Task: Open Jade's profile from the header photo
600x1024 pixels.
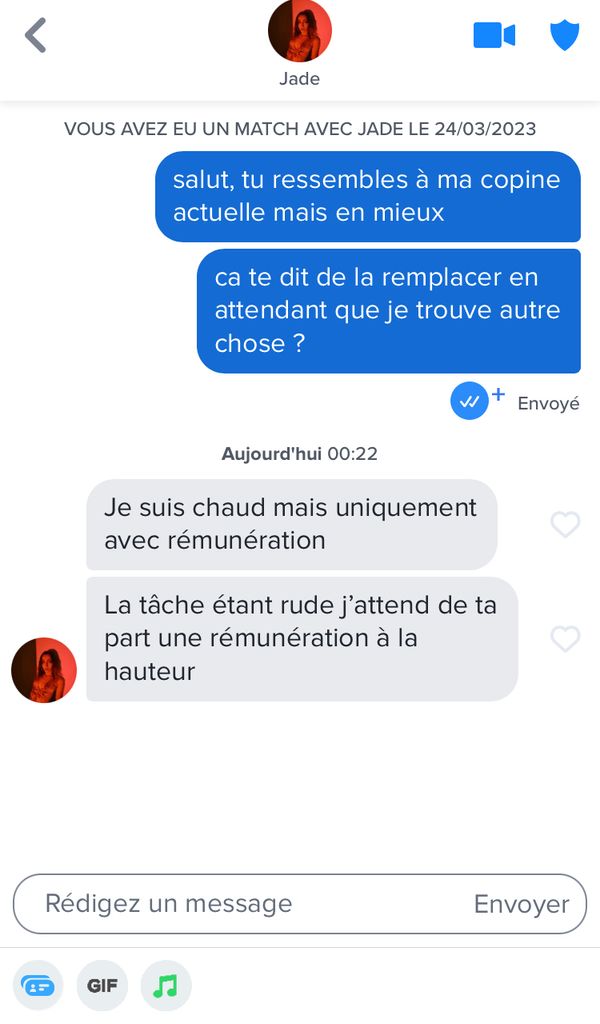Action: pos(299,32)
